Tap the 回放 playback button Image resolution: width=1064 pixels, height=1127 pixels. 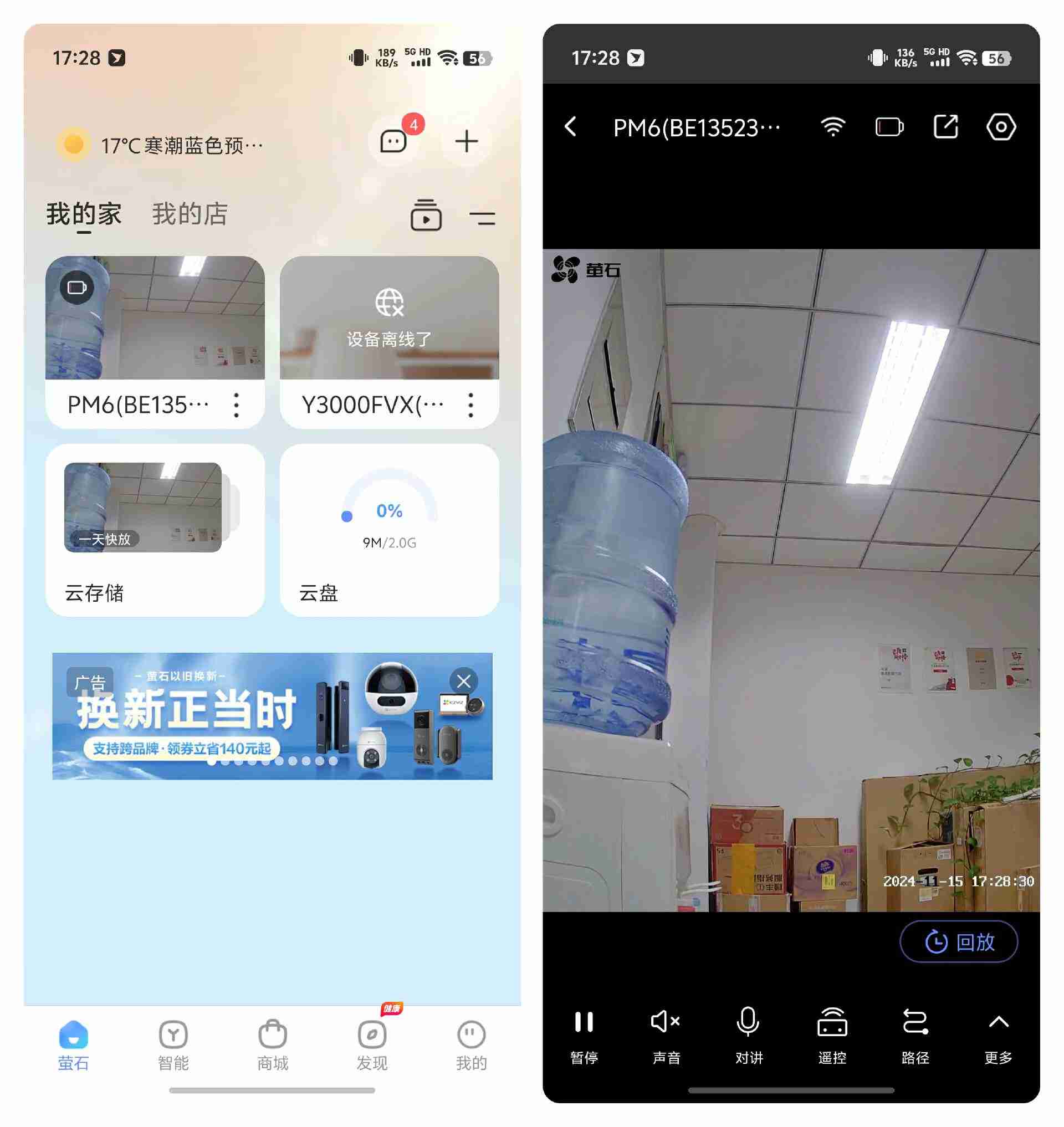(x=959, y=942)
